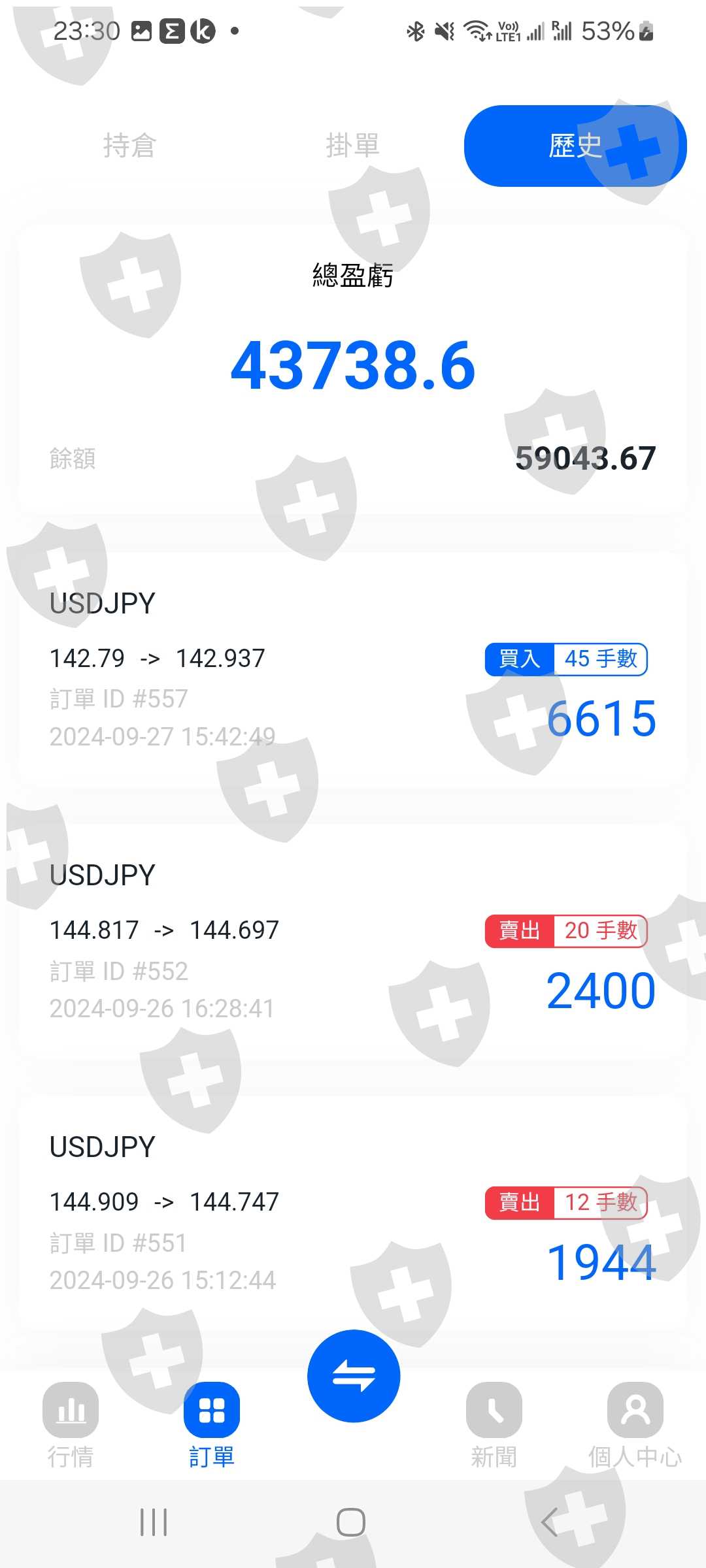Viewport: 706px width, 1568px height.
Task: Switch to the 持倉 tab
Action: (129, 145)
